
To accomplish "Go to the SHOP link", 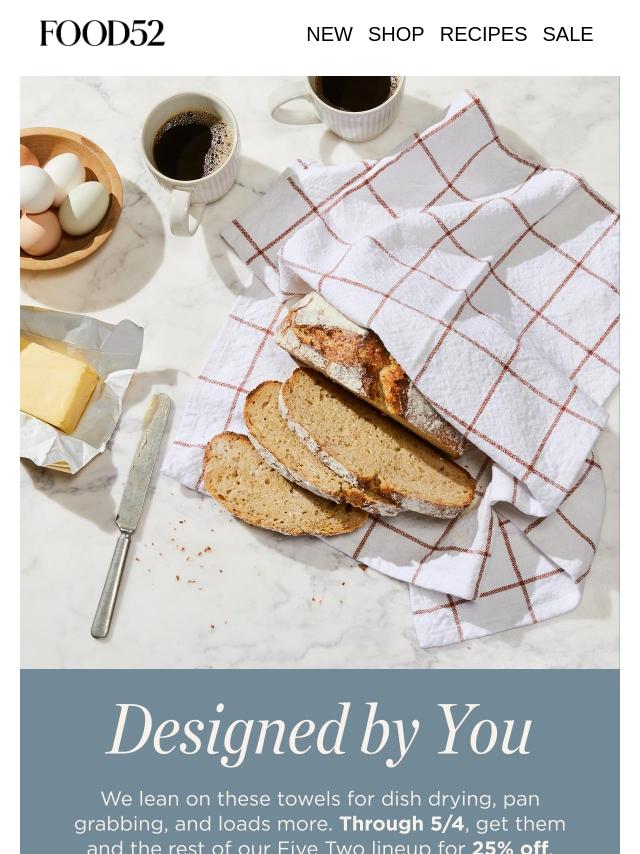I will click(x=396, y=34).
